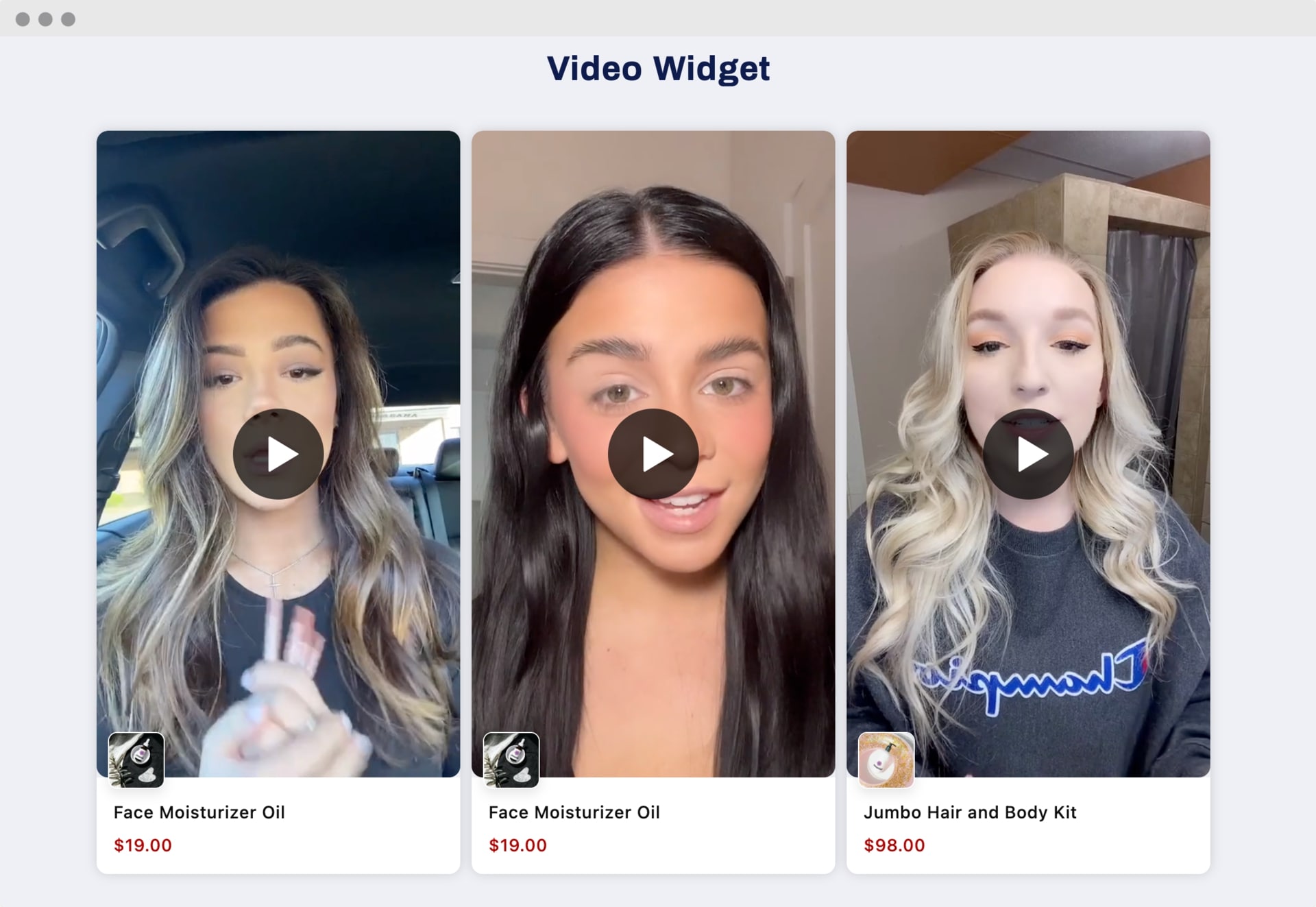Open the Jumbo Hair and Body Kit product thumbnail
This screenshot has height=907, width=1316.
[x=886, y=760]
